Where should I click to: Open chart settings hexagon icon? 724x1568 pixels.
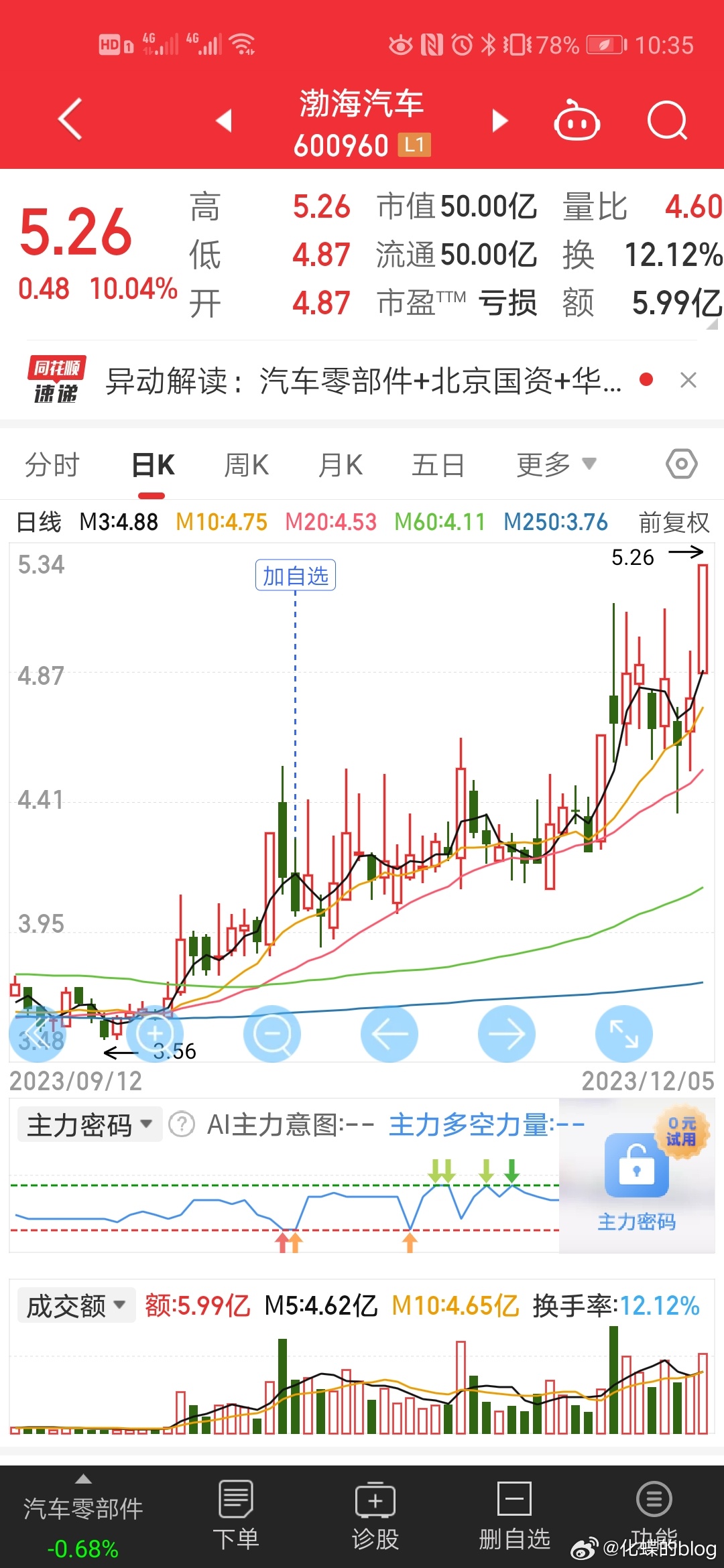click(682, 464)
